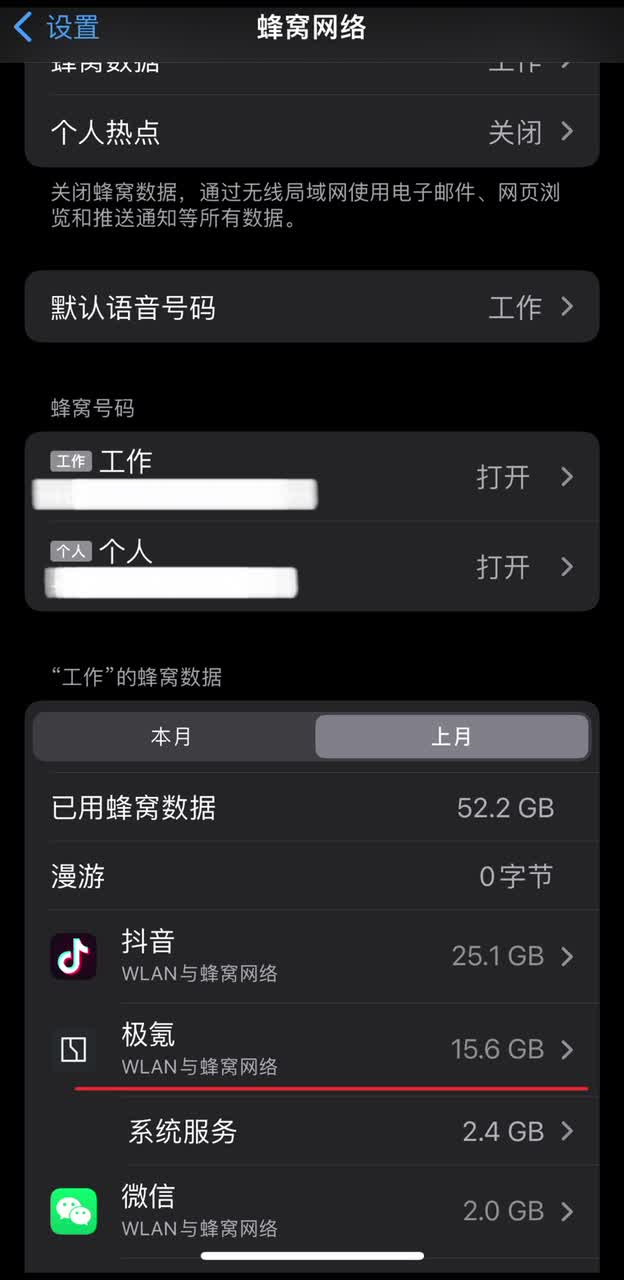
Task: Open 抖音 cellular data settings
Action: tap(311, 956)
